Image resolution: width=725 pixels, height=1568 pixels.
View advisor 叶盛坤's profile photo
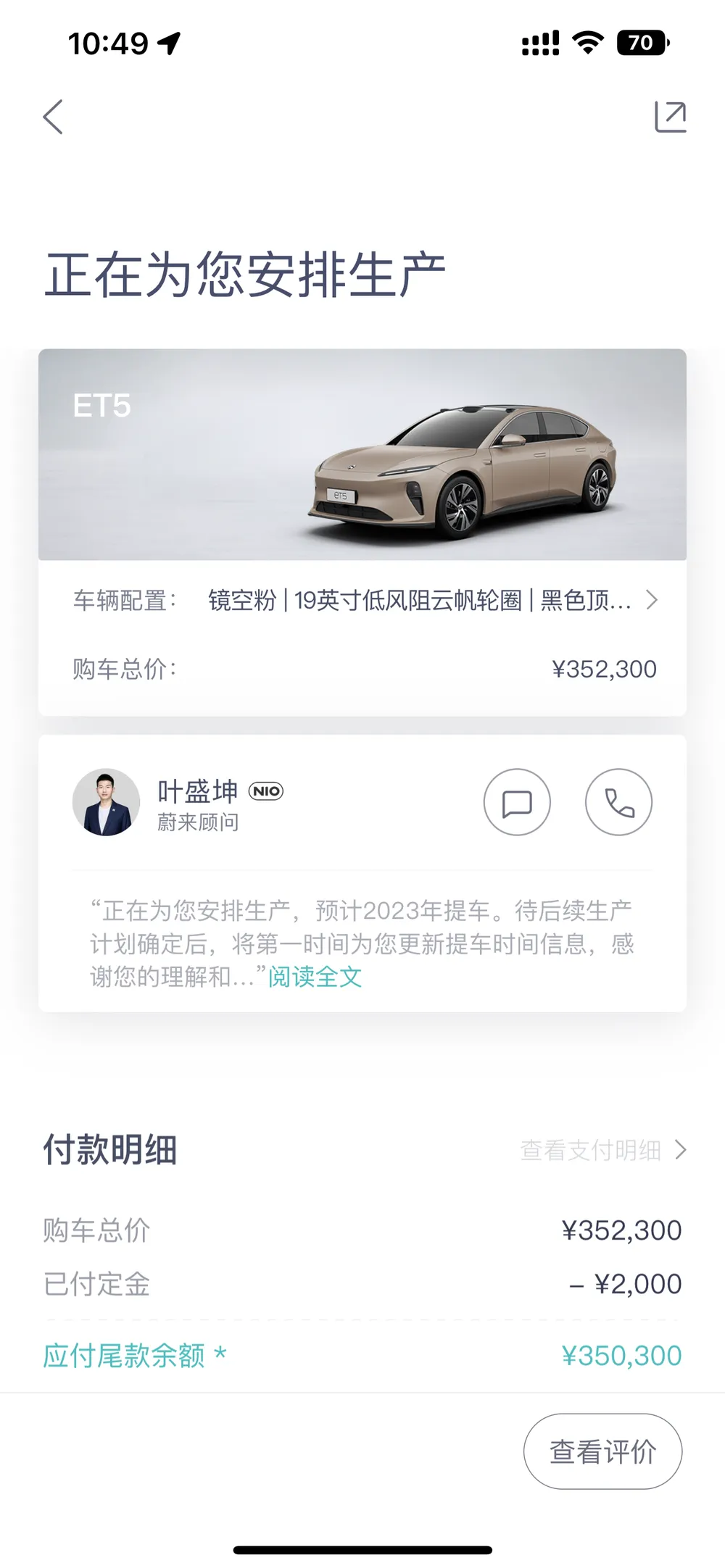tap(107, 802)
